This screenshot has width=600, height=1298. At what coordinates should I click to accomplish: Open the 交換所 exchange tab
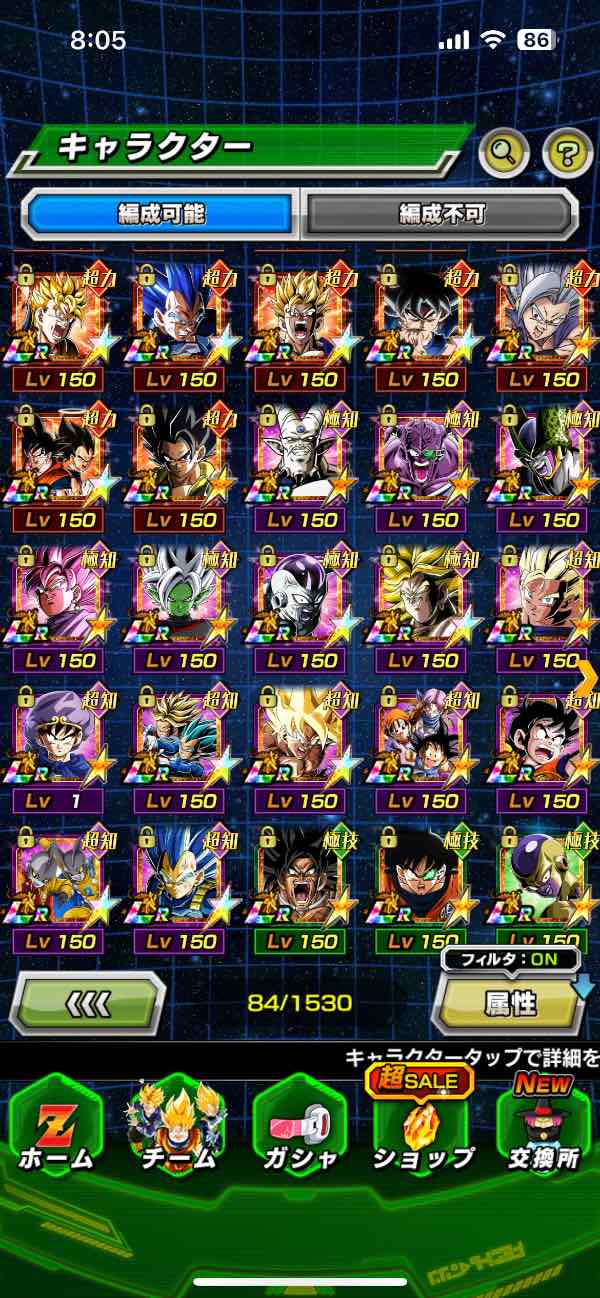[543, 1125]
